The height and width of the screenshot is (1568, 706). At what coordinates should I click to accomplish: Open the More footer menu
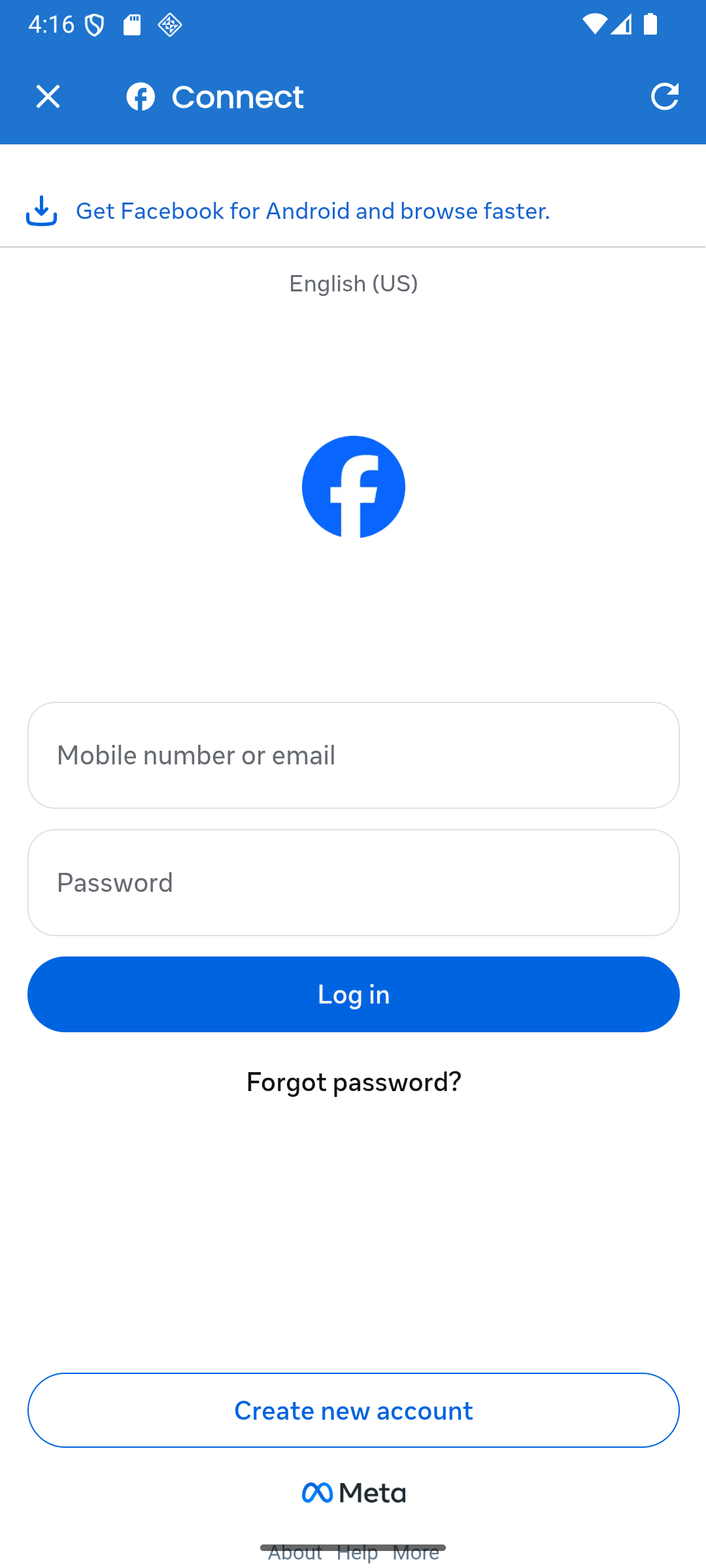pos(416,1552)
